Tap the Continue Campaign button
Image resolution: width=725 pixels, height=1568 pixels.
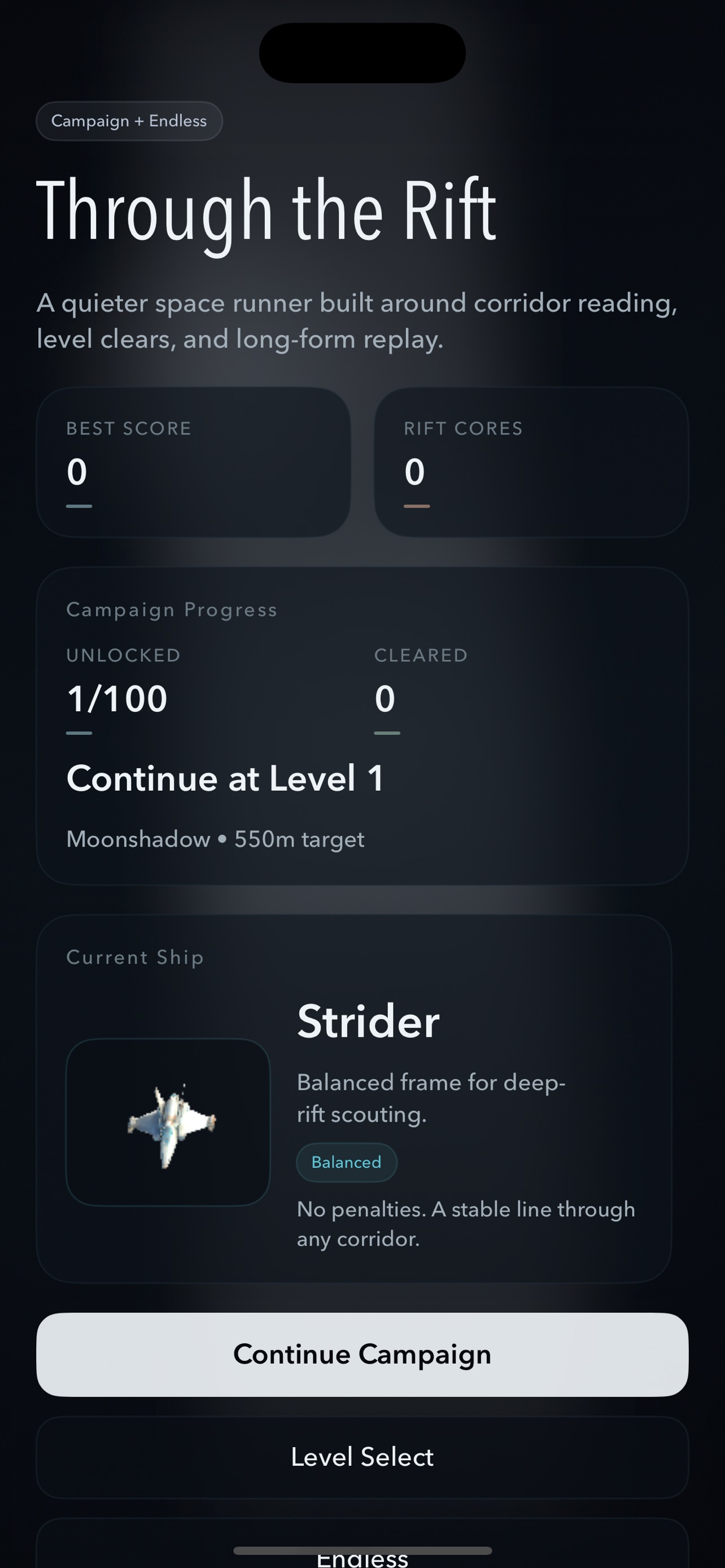point(362,1354)
